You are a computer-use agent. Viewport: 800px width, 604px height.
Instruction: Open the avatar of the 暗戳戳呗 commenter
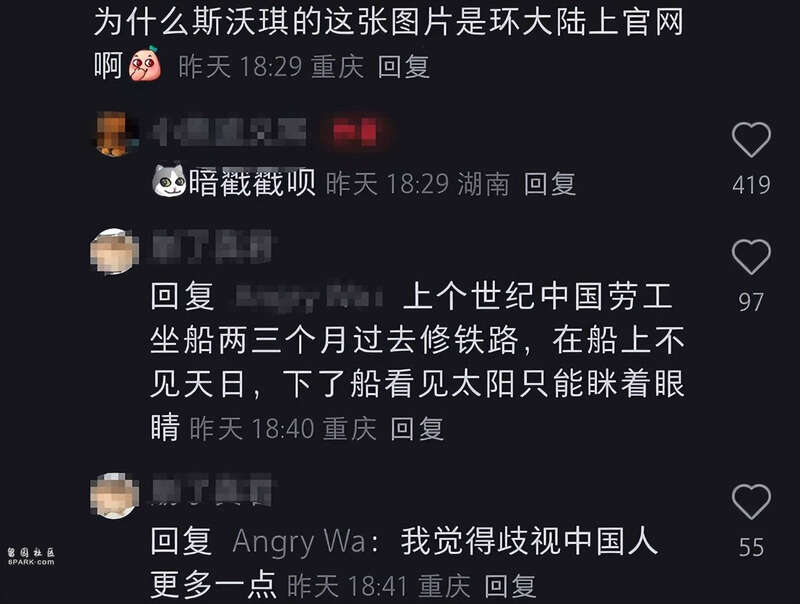(115, 135)
